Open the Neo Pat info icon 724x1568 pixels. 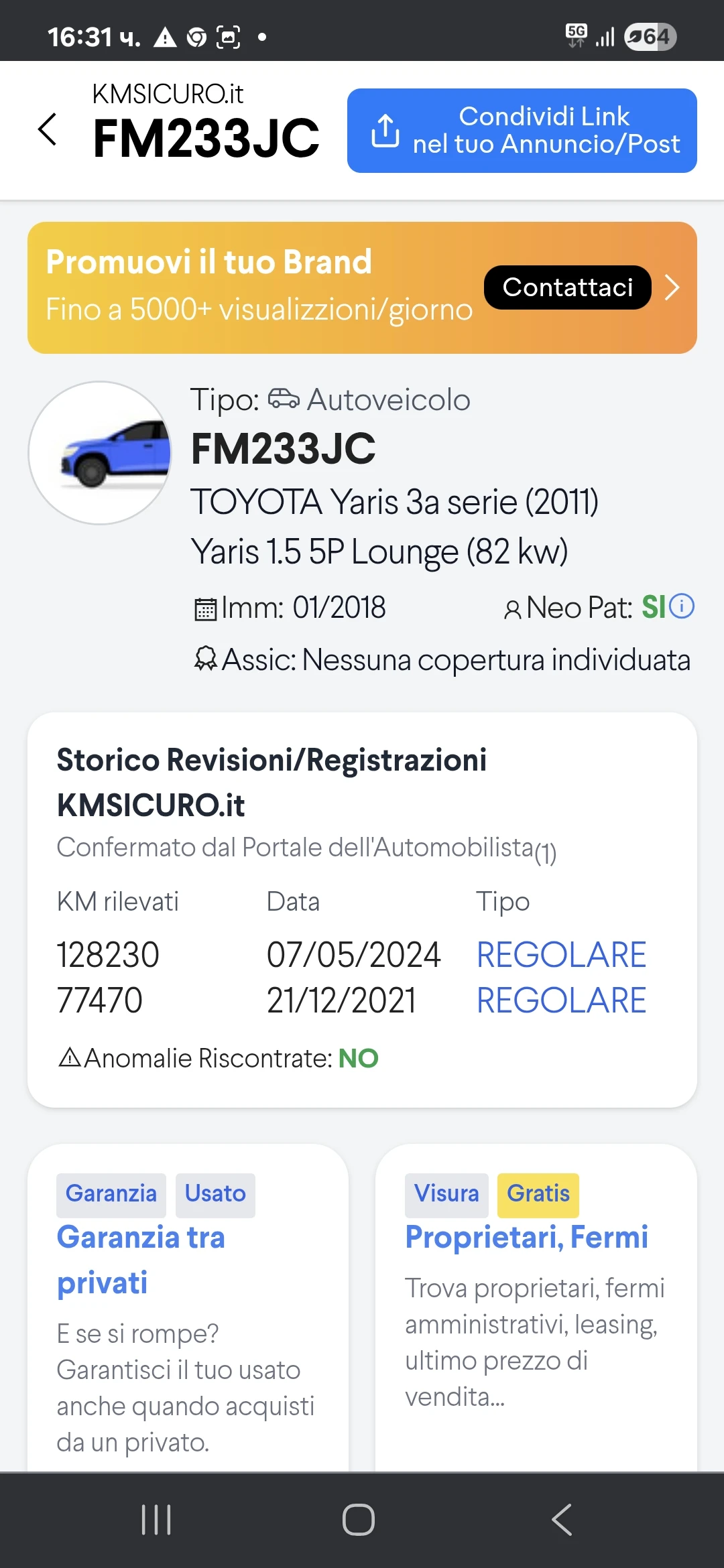[682, 606]
